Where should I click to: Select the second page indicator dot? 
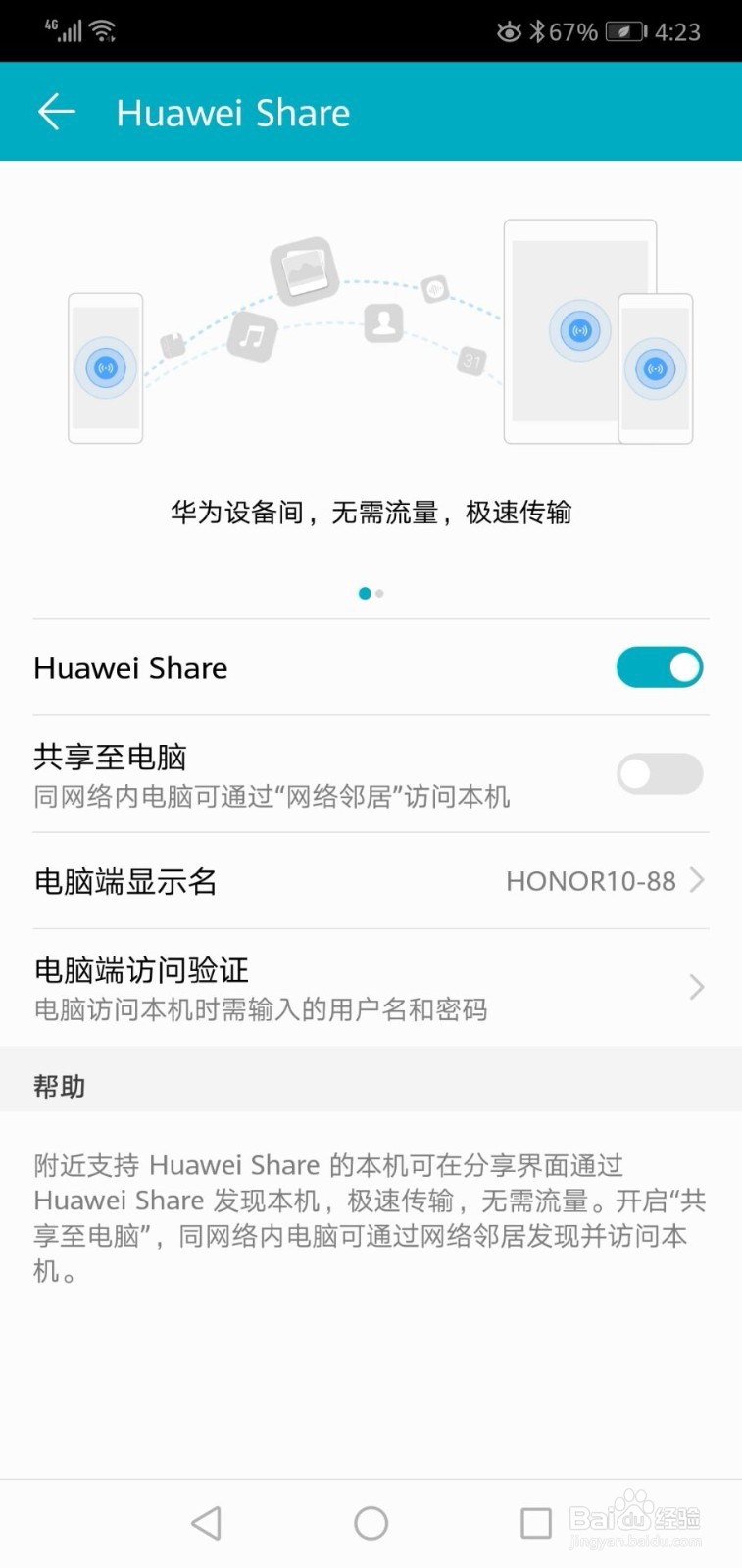pos(379,593)
